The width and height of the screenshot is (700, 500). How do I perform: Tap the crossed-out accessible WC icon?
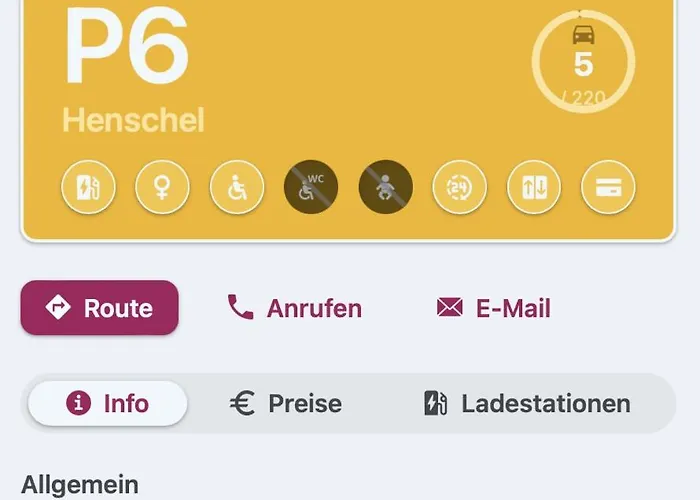[311, 187]
